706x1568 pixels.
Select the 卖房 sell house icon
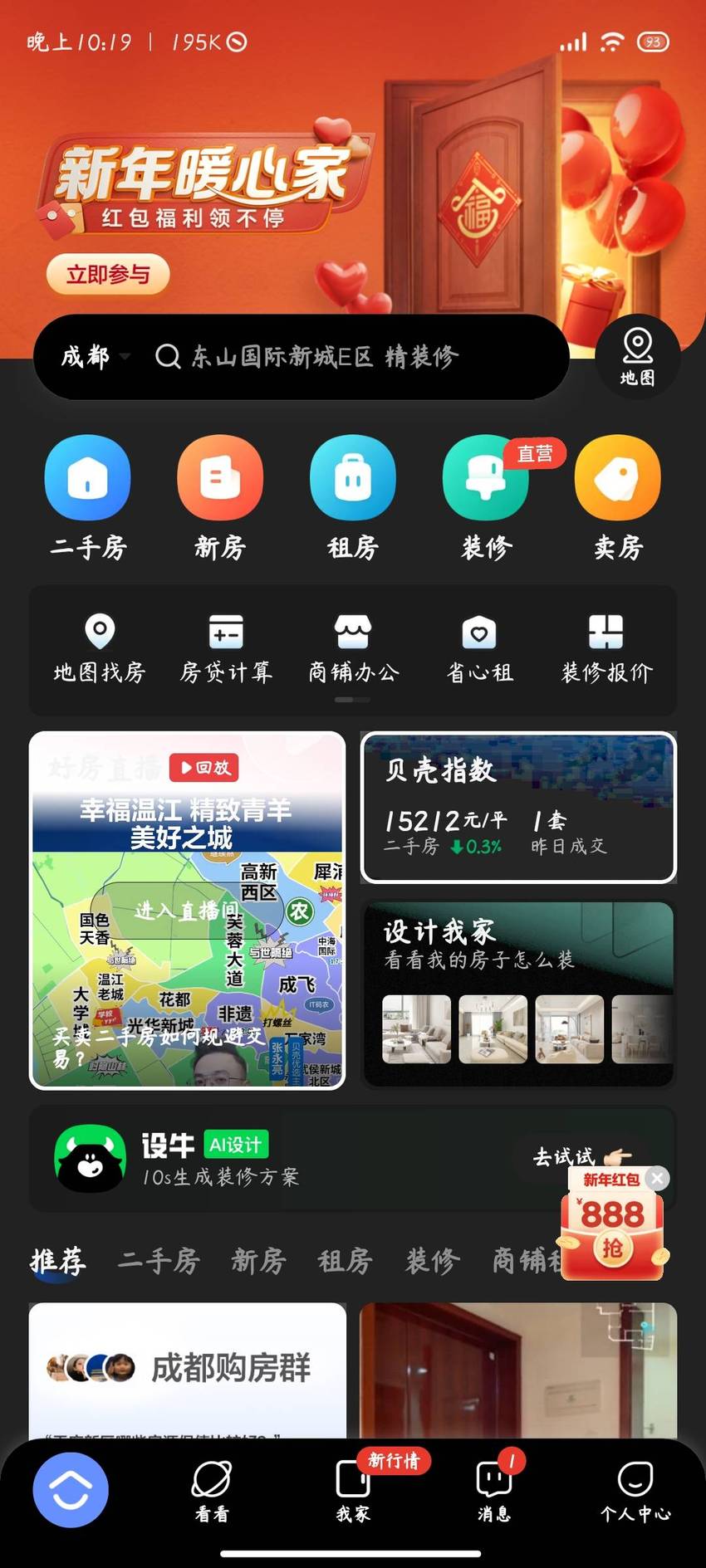[x=618, y=500]
